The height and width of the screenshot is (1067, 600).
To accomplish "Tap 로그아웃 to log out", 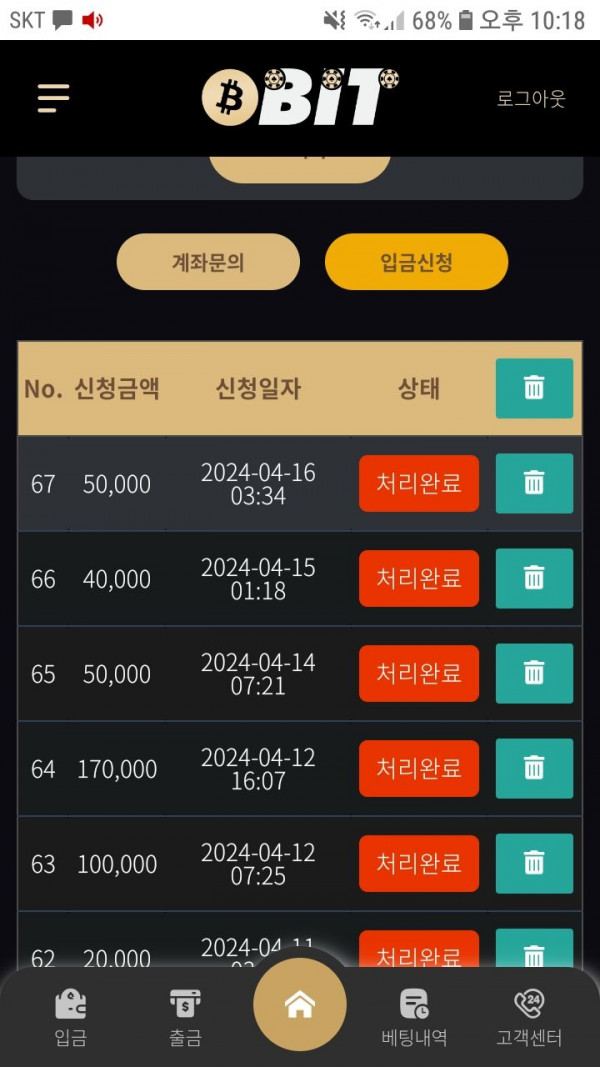I will tap(531, 99).
